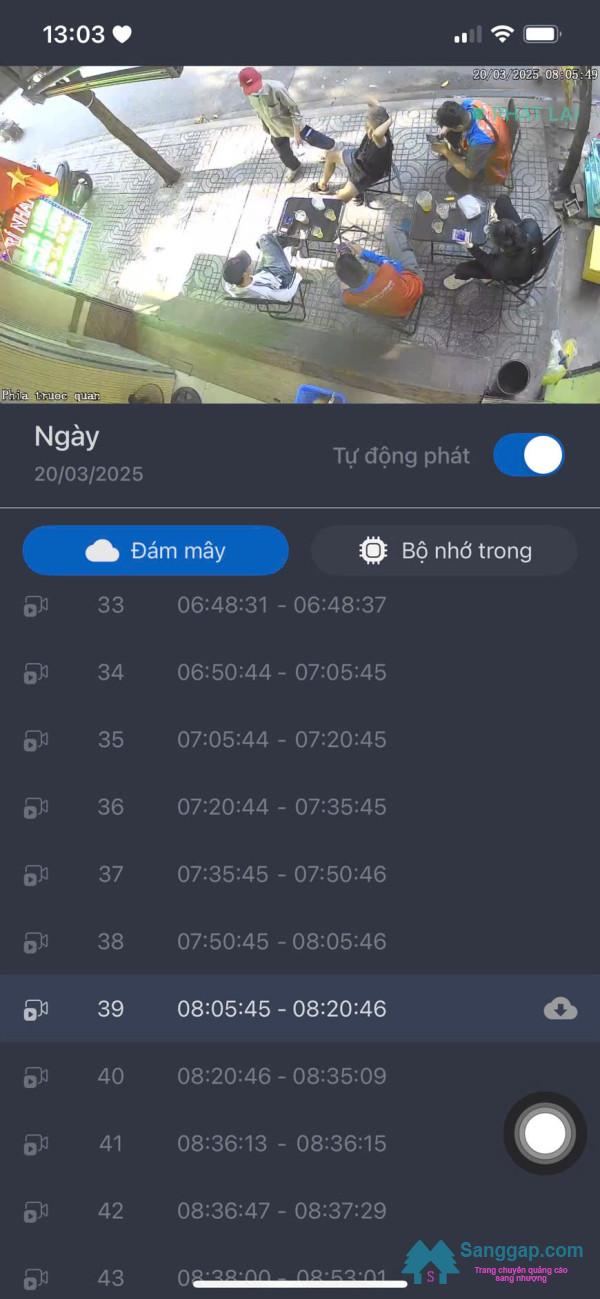Play recording 41 at 08:36:13

pos(281,1143)
